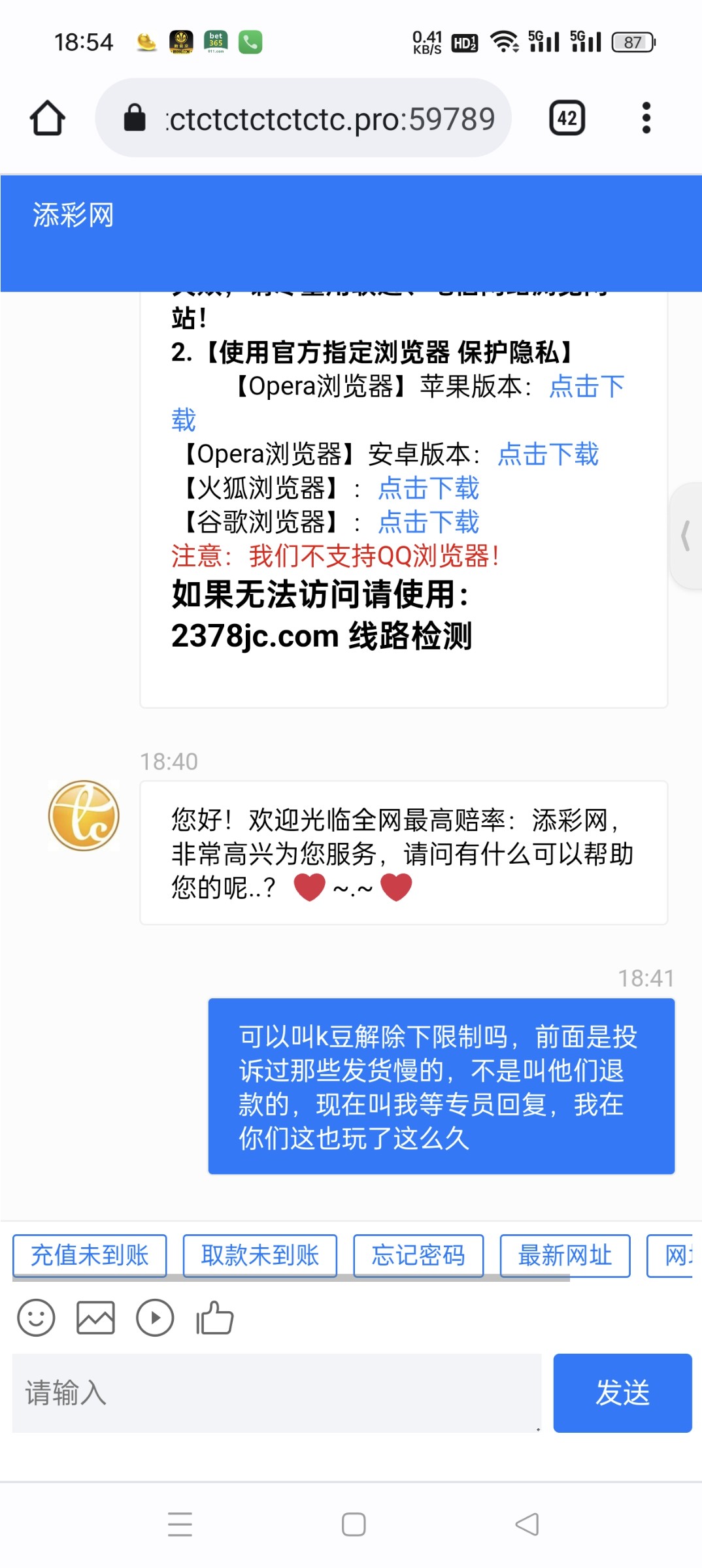The image size is (702, 1568).
Task: Open the browser overflow menu
Action: [x=646, y=118]
